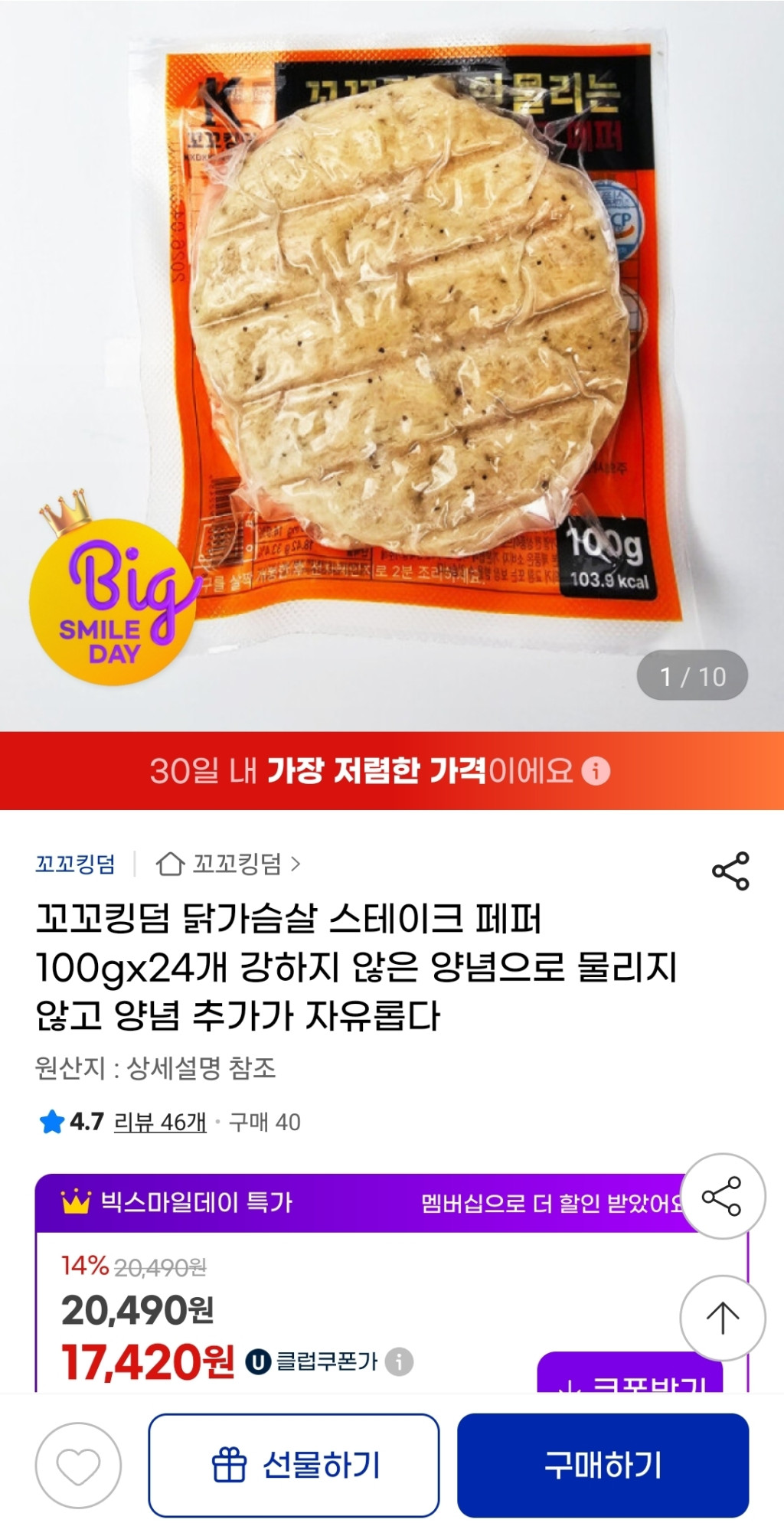Show 클럽쿠폰가 info tooltip
The image size is (784, 1536).
coord(399,1361)
